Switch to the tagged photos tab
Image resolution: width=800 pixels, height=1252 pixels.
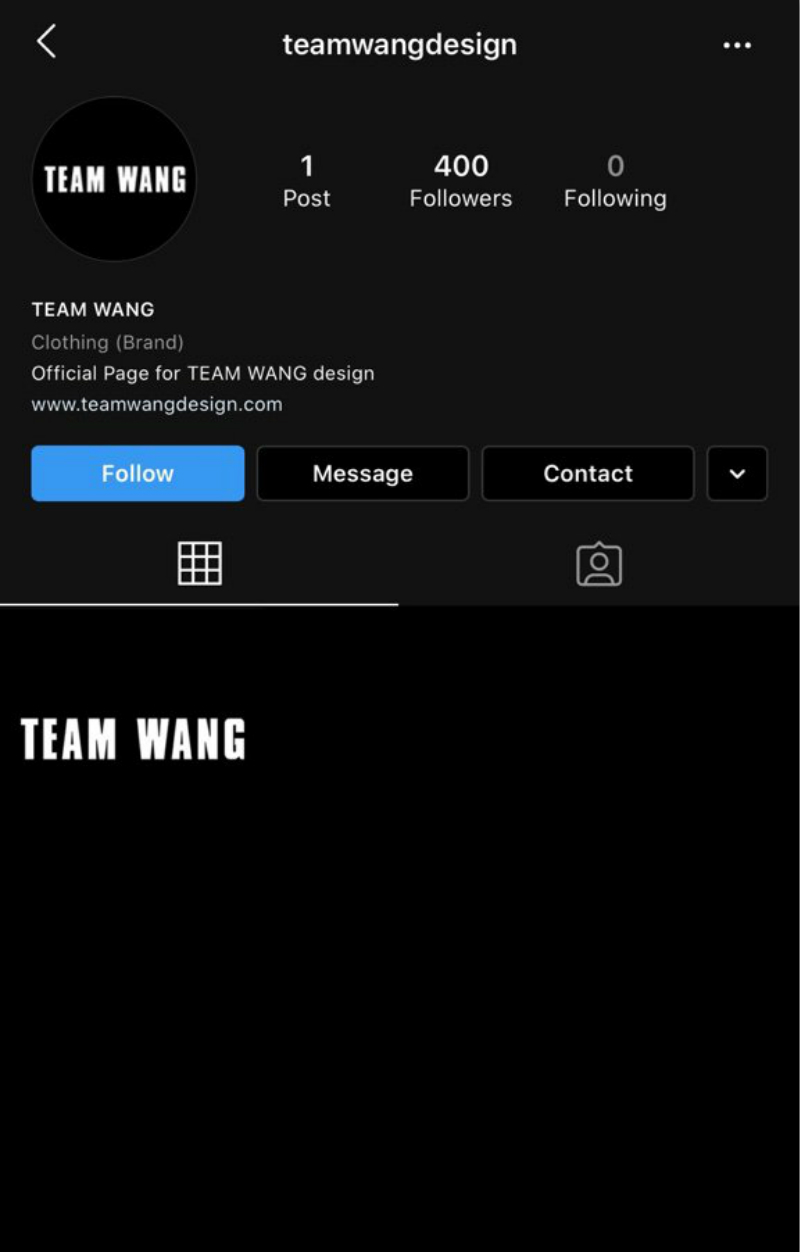(x=599, y=564)
